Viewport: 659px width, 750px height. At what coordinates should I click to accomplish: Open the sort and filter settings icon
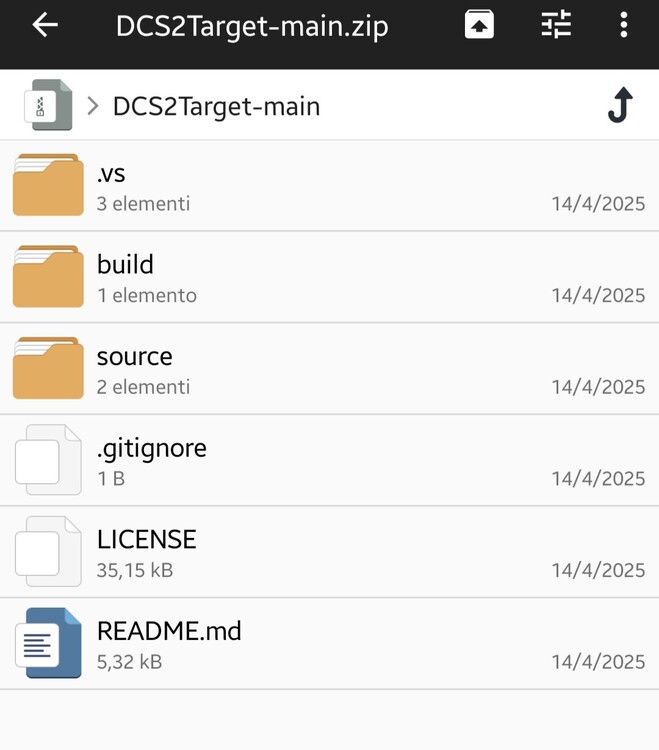tap(556, 25)
